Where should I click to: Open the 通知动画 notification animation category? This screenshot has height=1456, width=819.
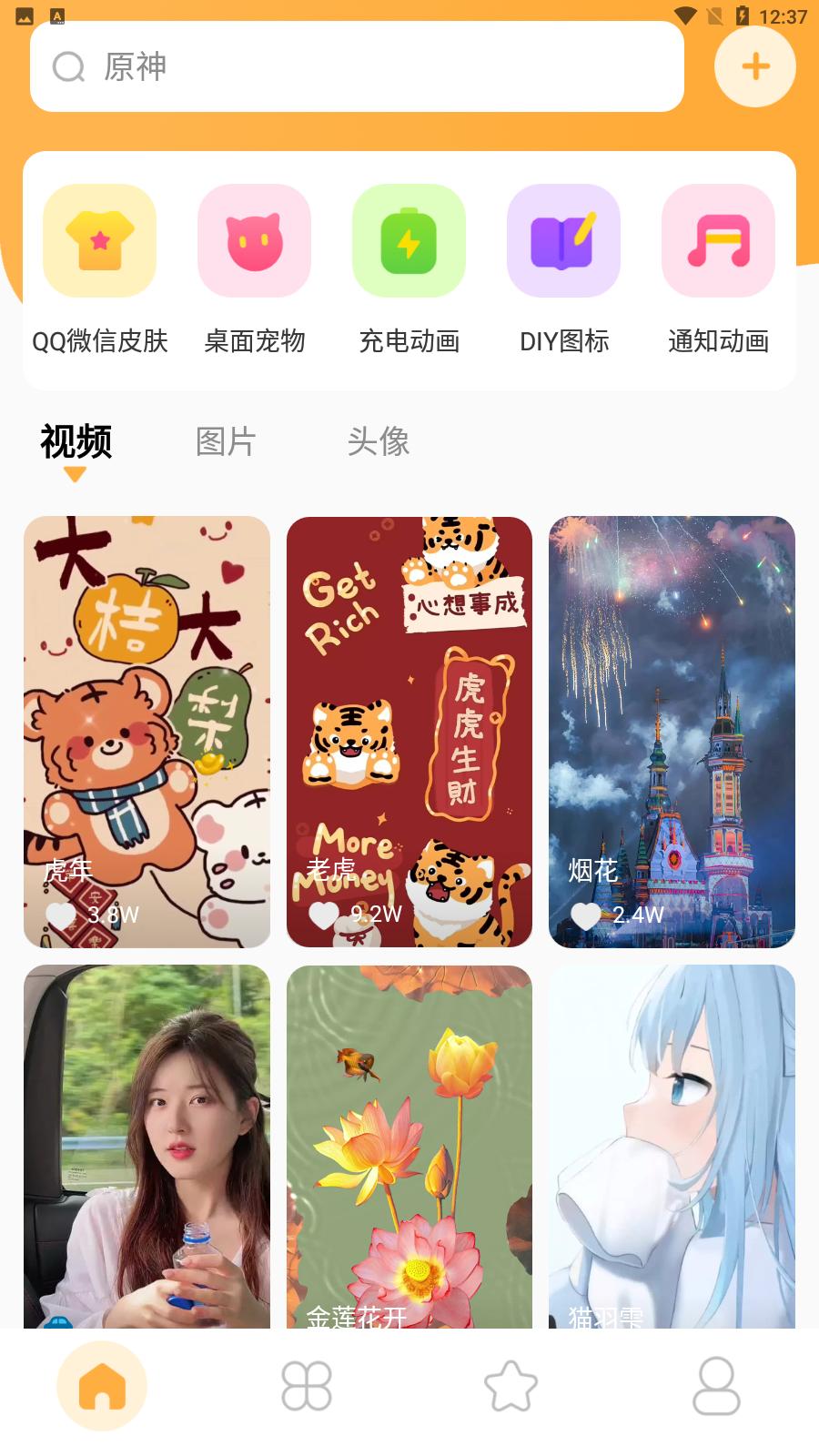(x=718, y=240)
